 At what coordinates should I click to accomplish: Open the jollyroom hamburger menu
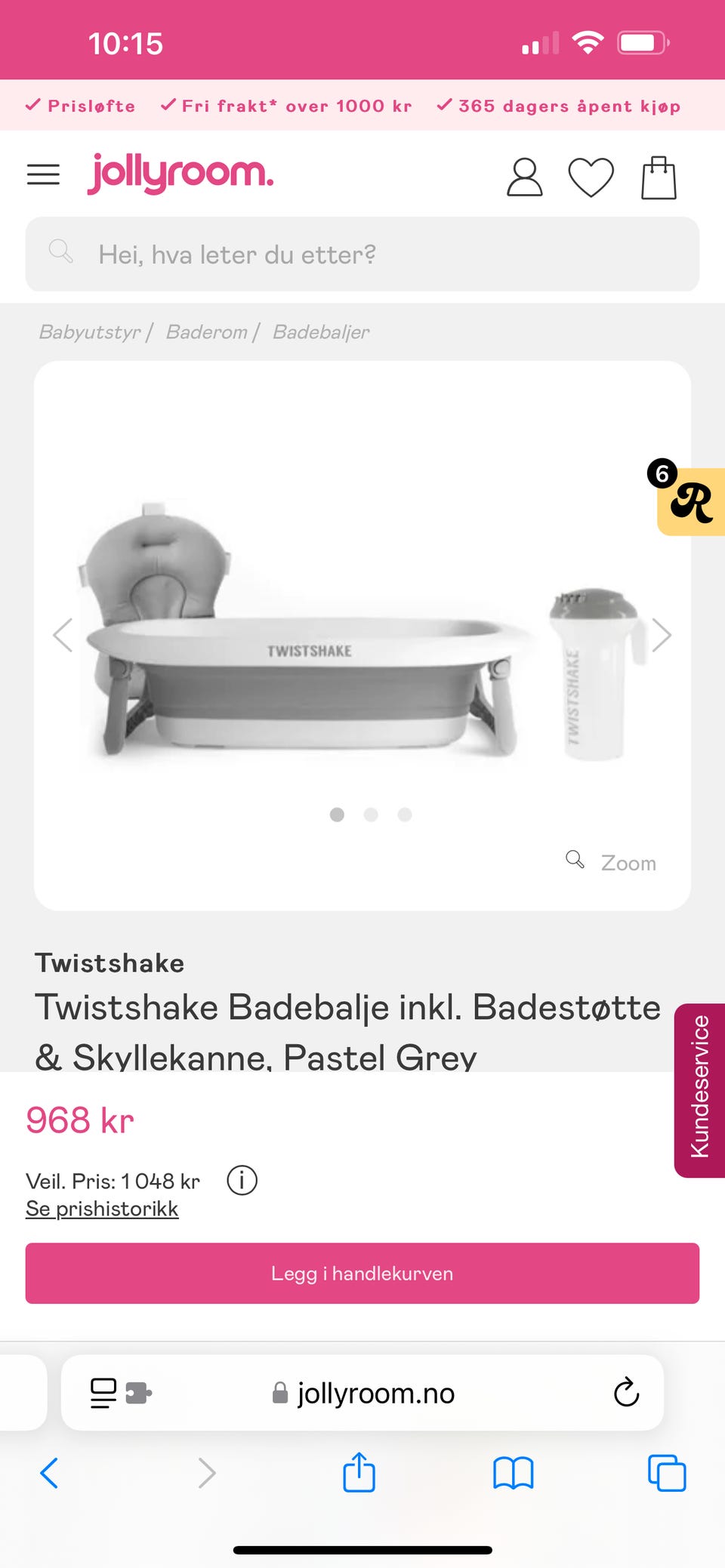(43, 174)
